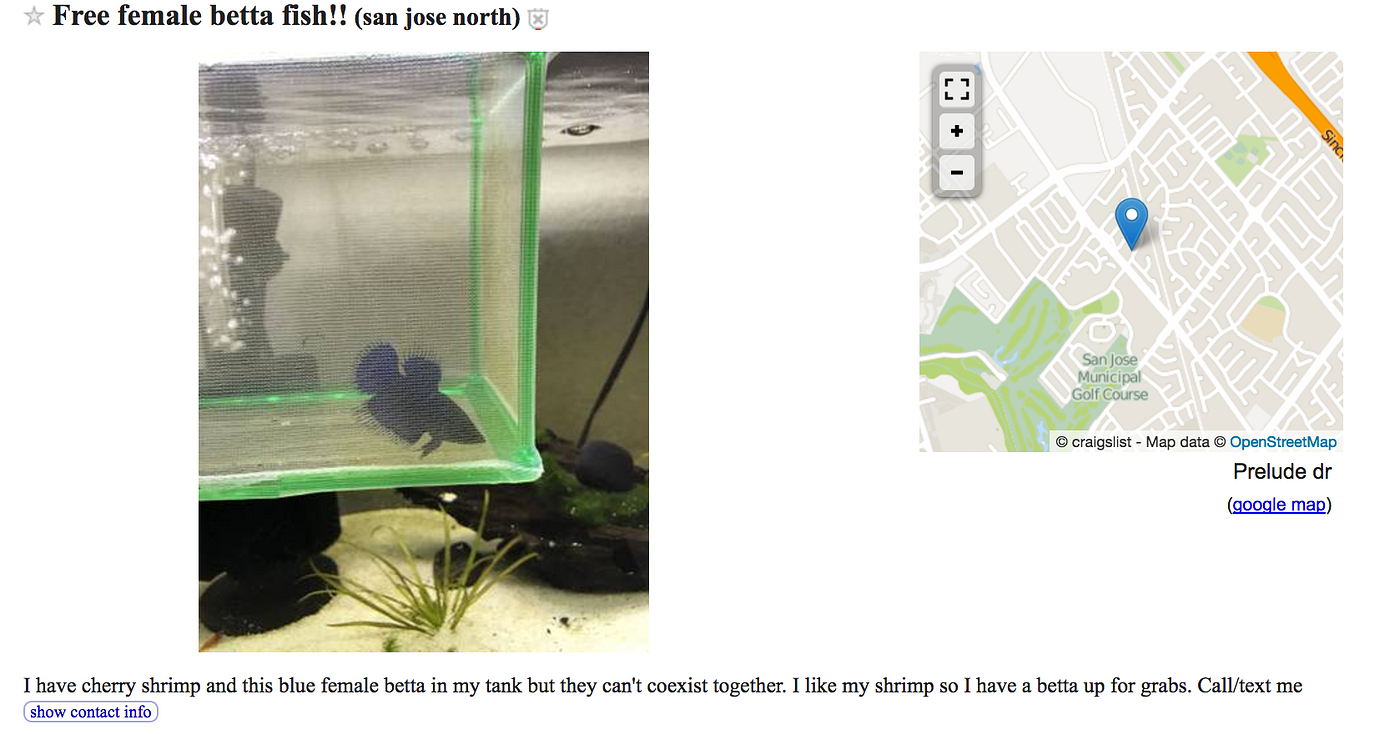Tap the blue location pin on map
The width and height of the screenshot is (1400, 734).
click(1131, 223)
